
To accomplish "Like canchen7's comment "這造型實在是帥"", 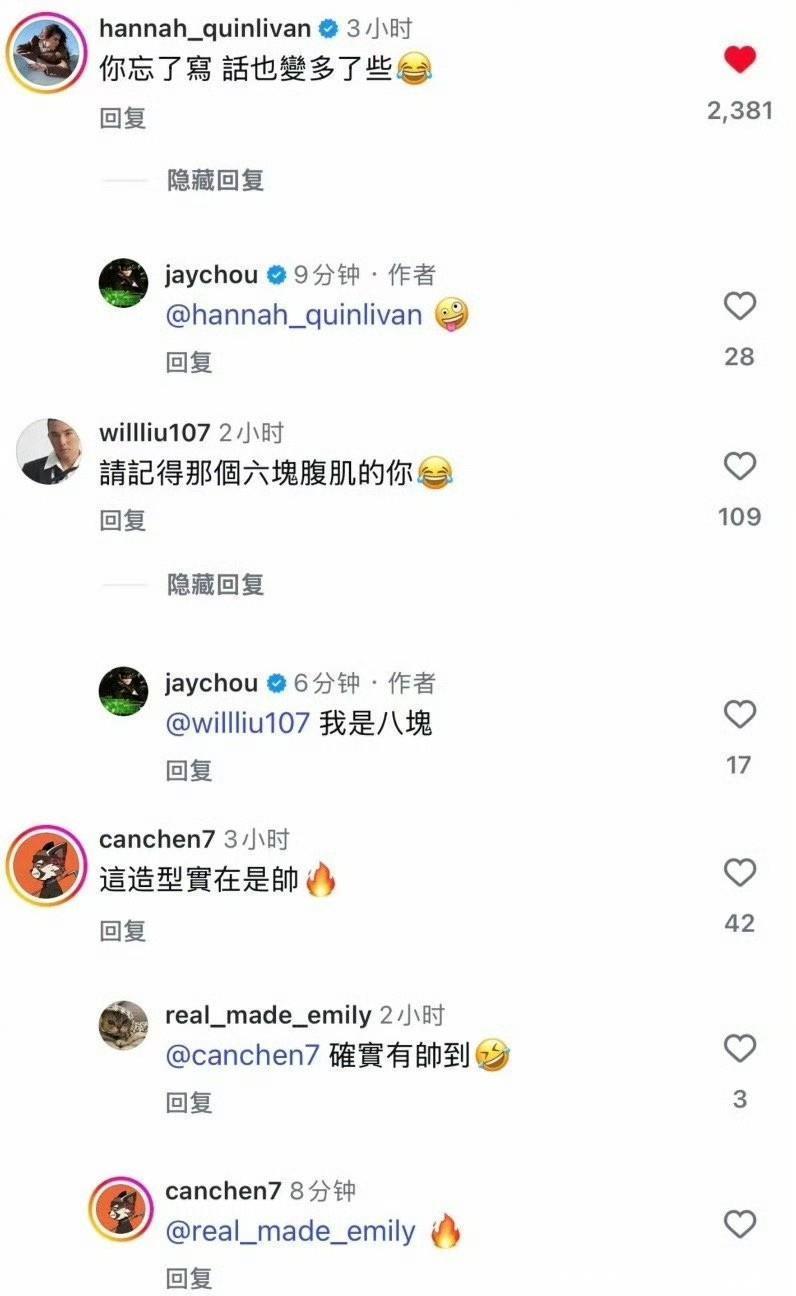I will click(739, 873).
